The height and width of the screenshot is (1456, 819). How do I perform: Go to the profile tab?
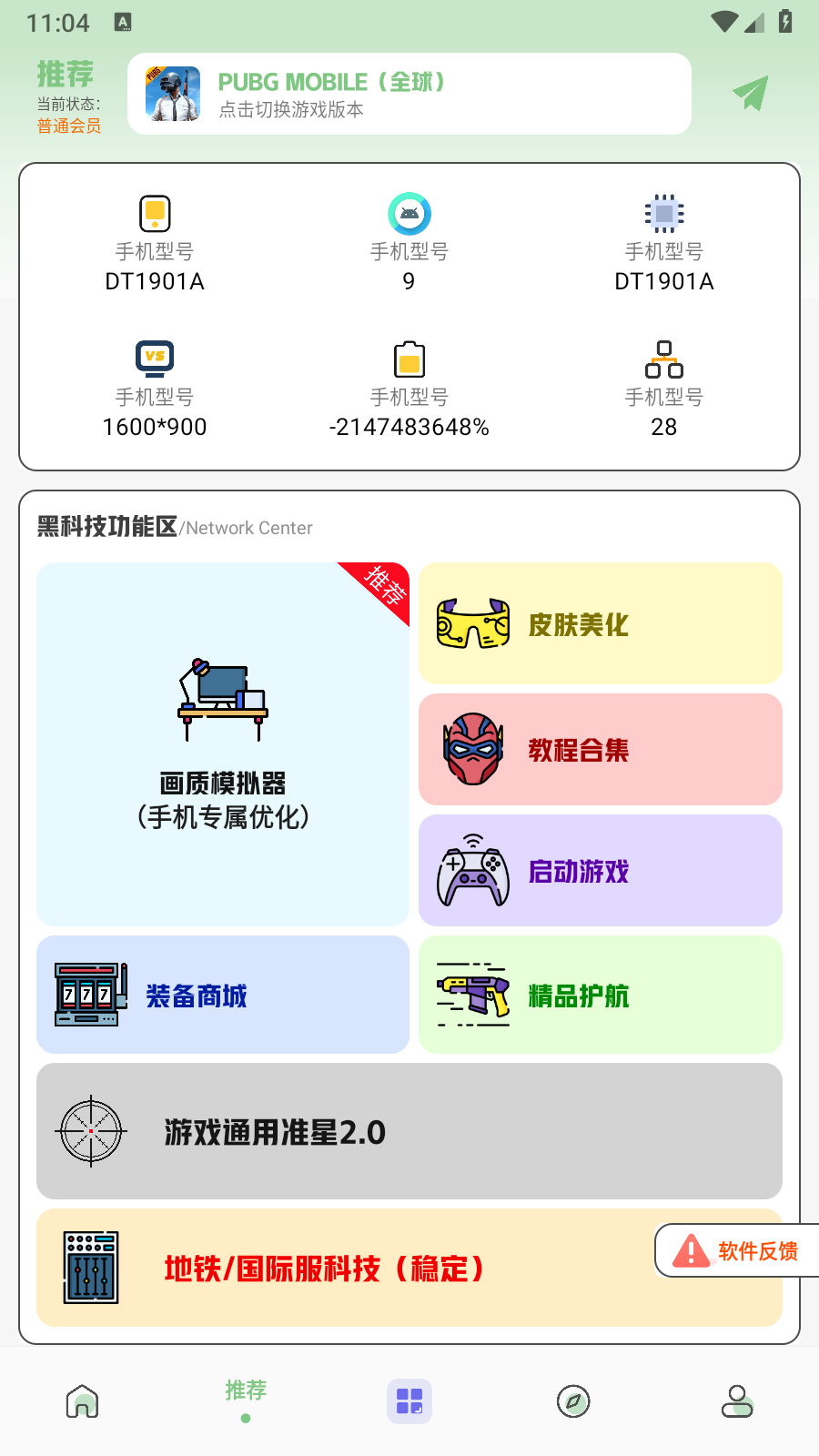737,1401
